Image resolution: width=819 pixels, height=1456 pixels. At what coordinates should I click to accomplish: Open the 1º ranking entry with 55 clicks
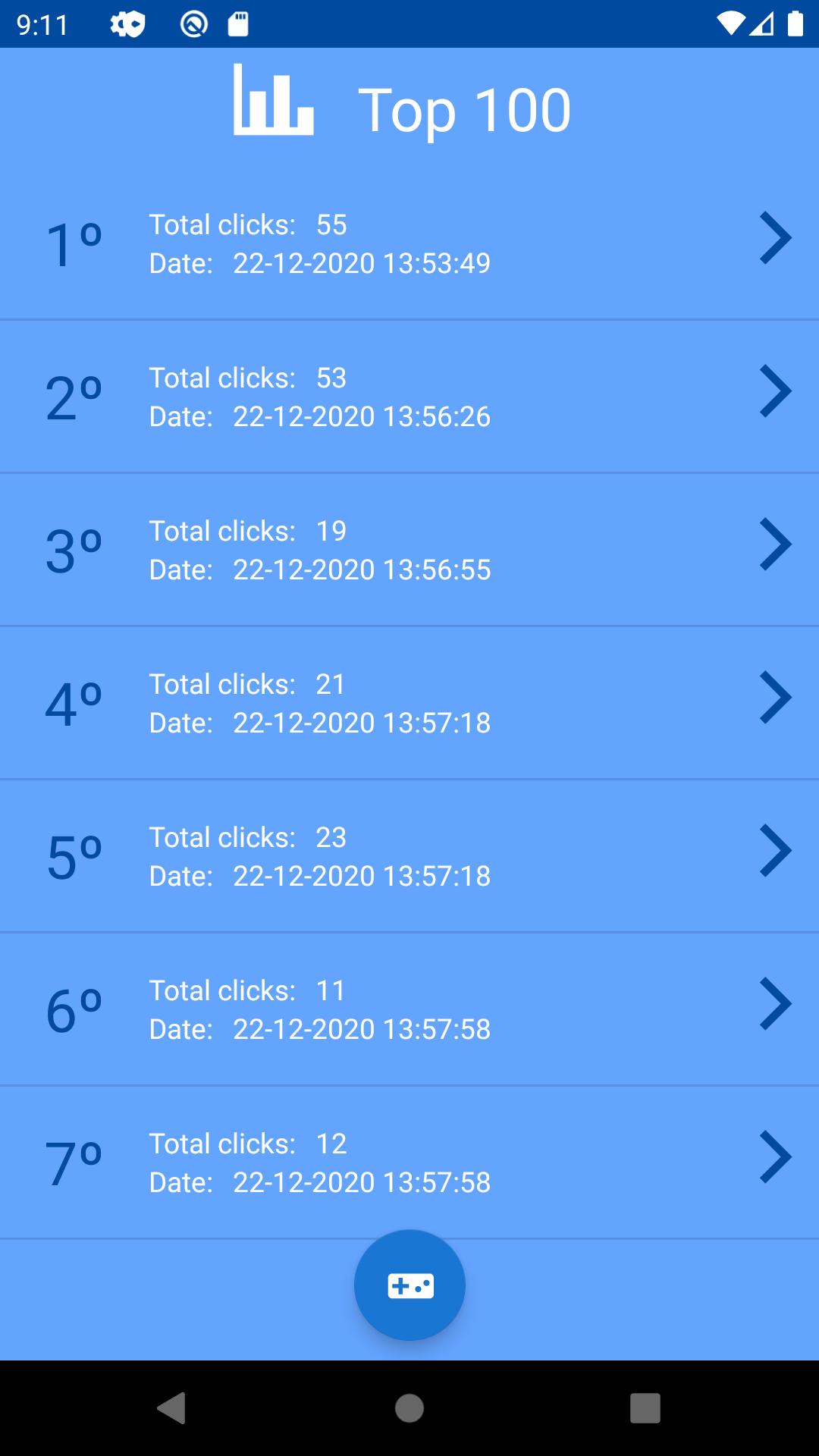tap(409, 243)
